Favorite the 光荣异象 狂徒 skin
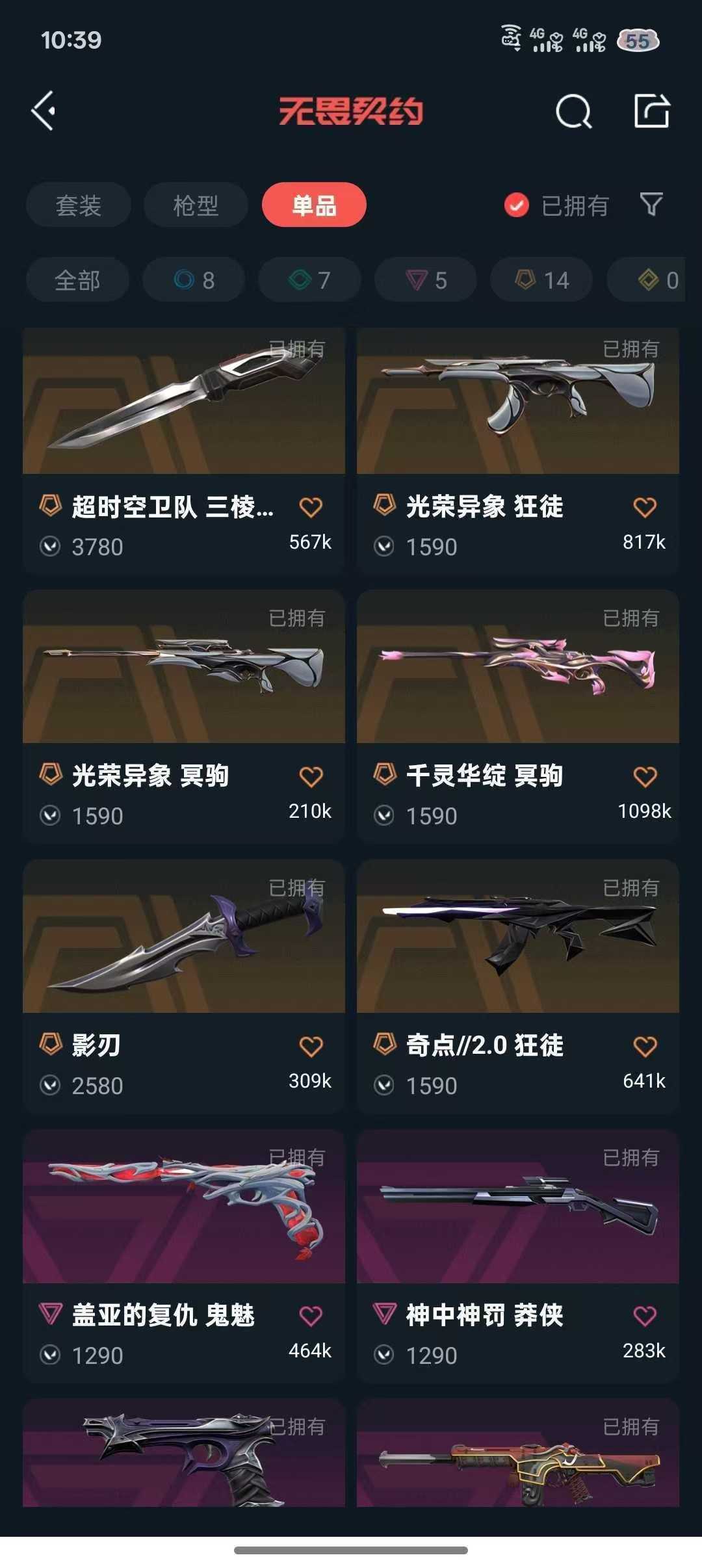702x1568 pixels. [x=644, y=507]
